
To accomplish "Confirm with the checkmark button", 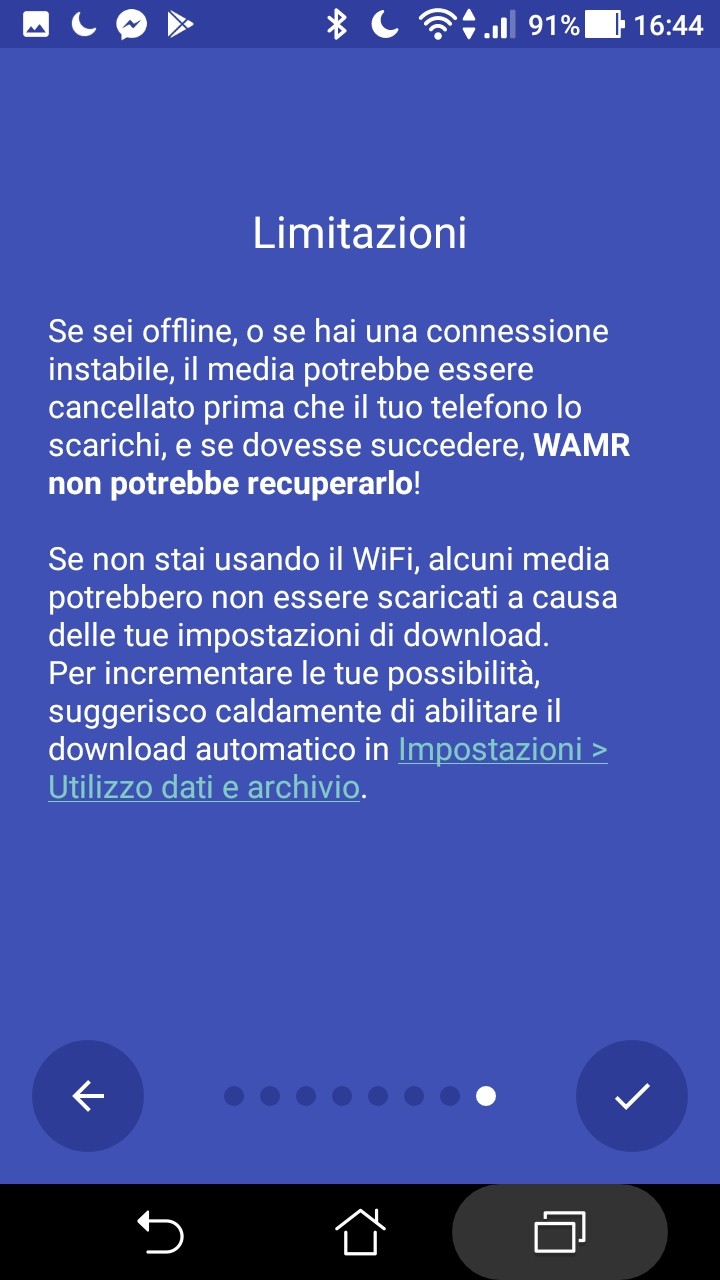I will click(632, 1096).
